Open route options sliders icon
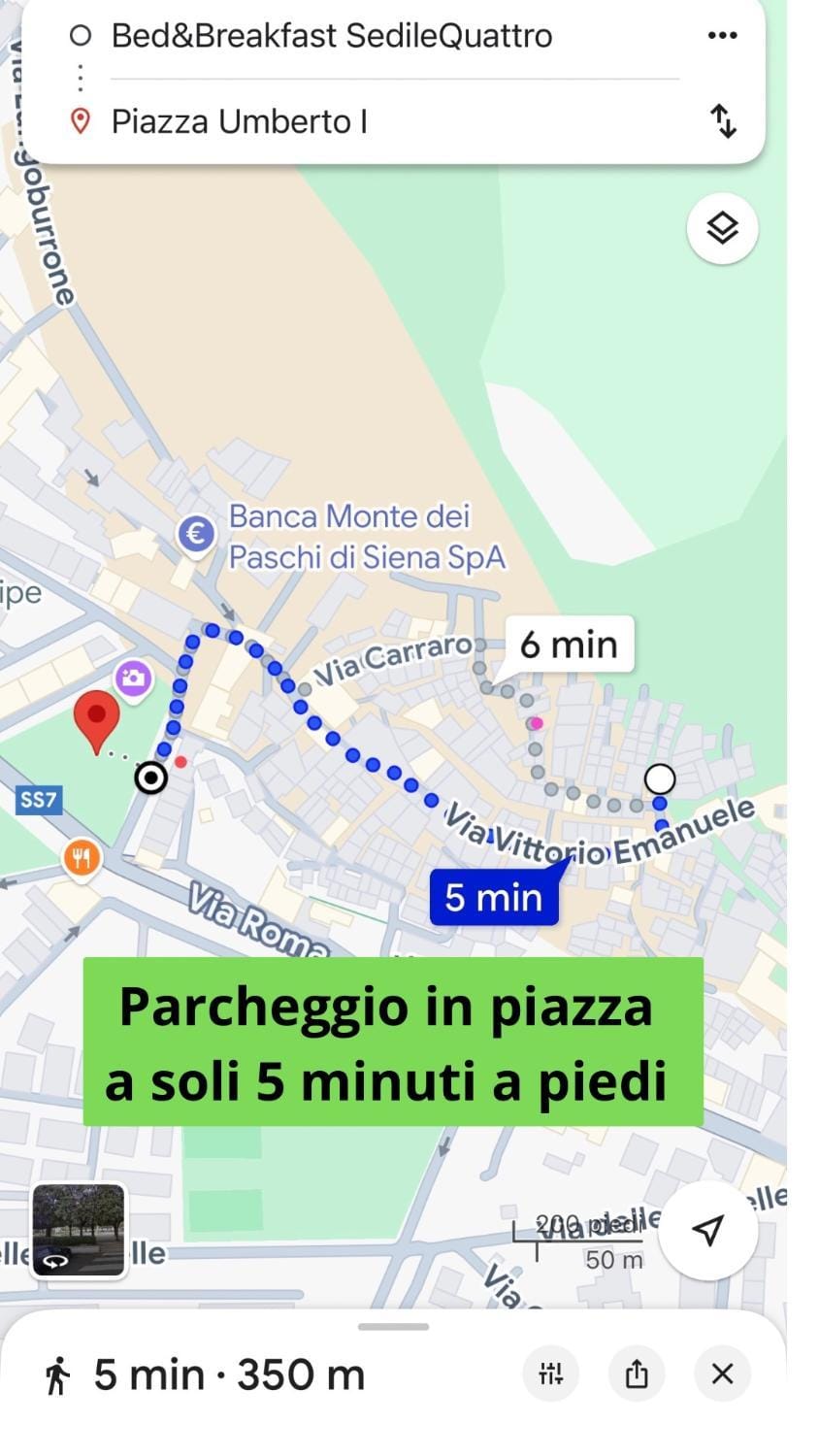819x1456 pixels. click(551, 1373)
